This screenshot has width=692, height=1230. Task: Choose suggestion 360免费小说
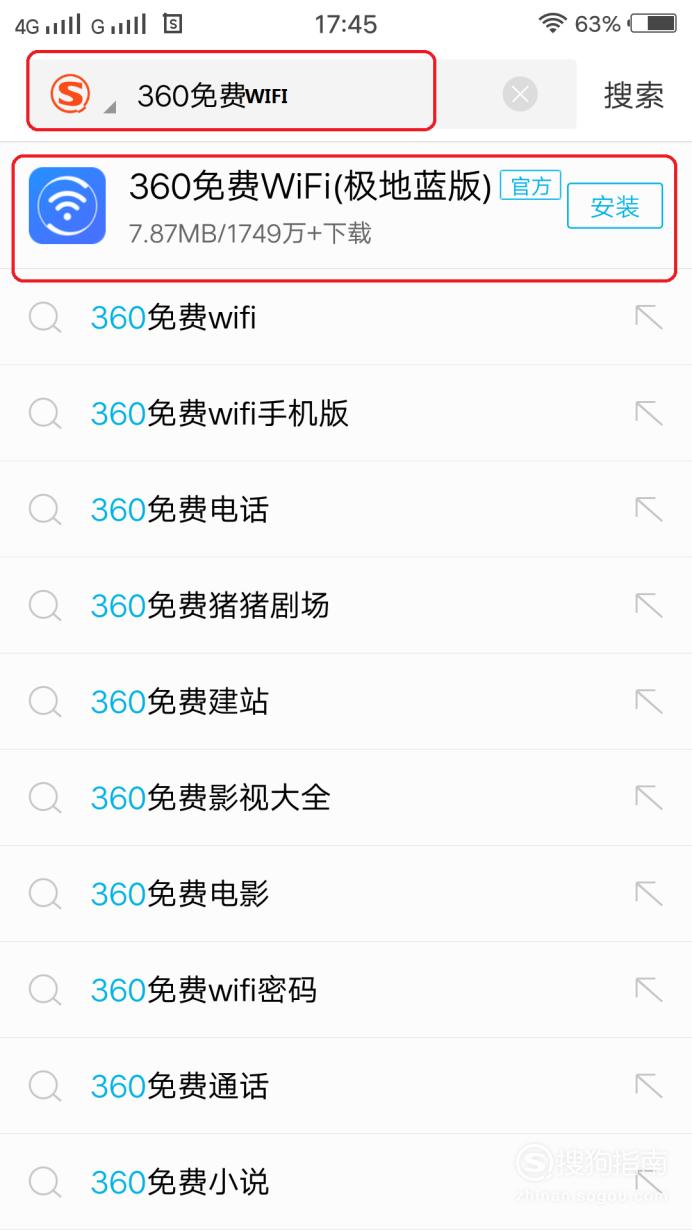[346, 1181]
